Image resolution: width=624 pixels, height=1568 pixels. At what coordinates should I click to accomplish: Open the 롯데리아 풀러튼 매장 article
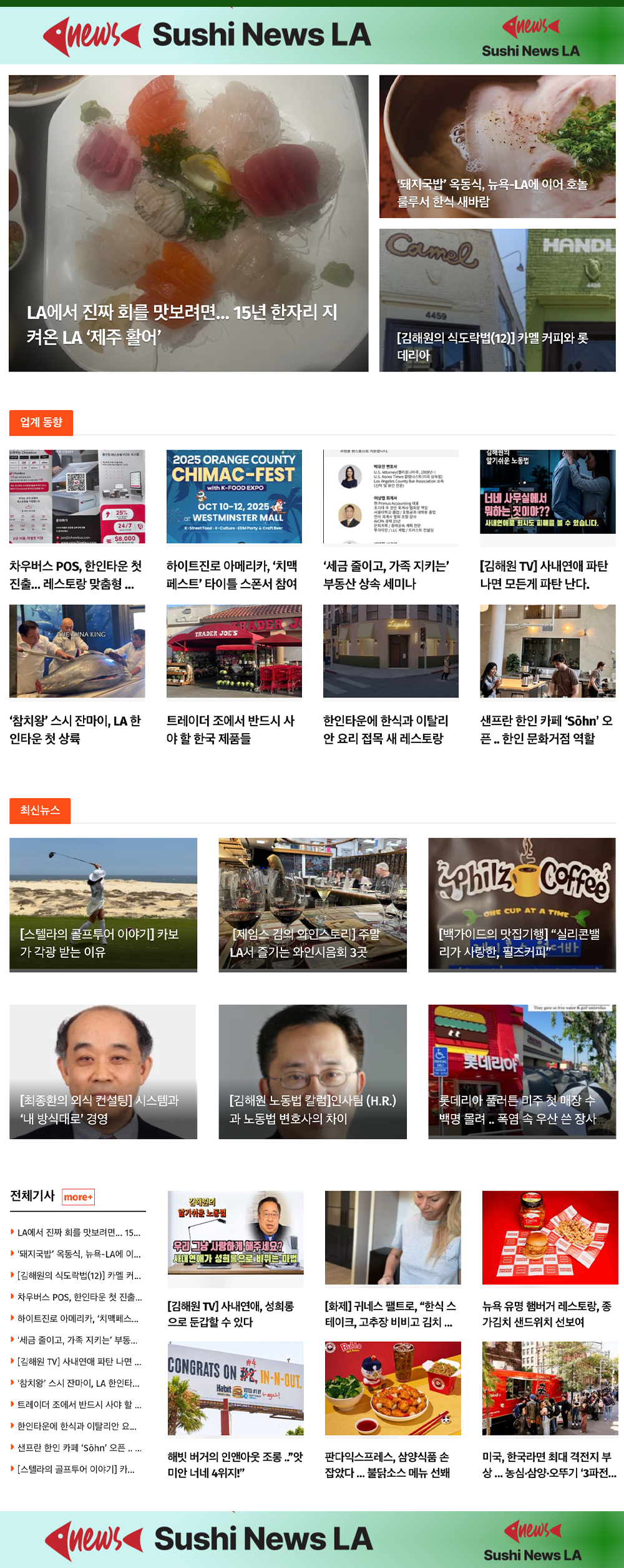522,1071
